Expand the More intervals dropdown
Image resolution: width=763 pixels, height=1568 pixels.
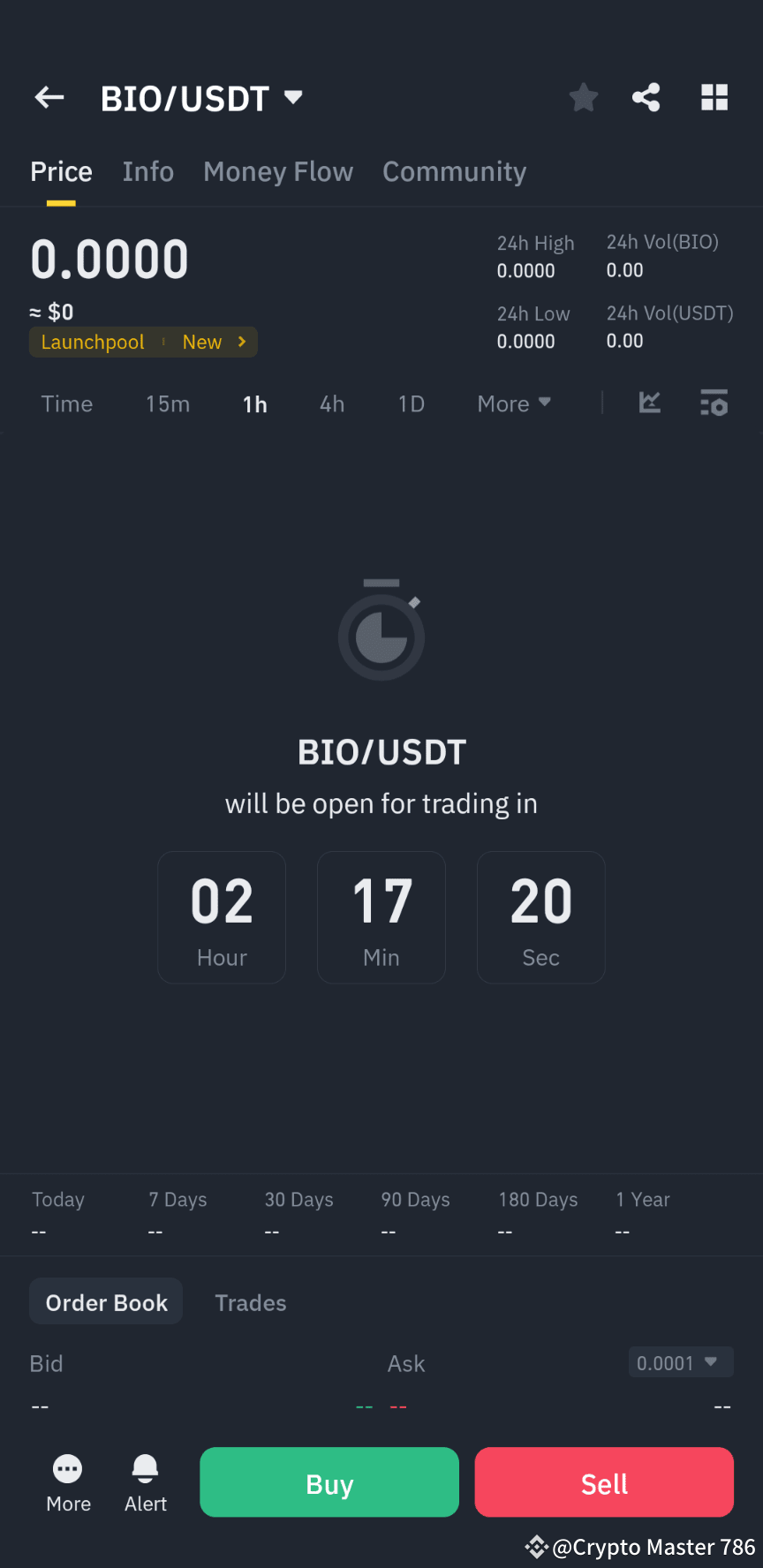click(x=513, y=403)
